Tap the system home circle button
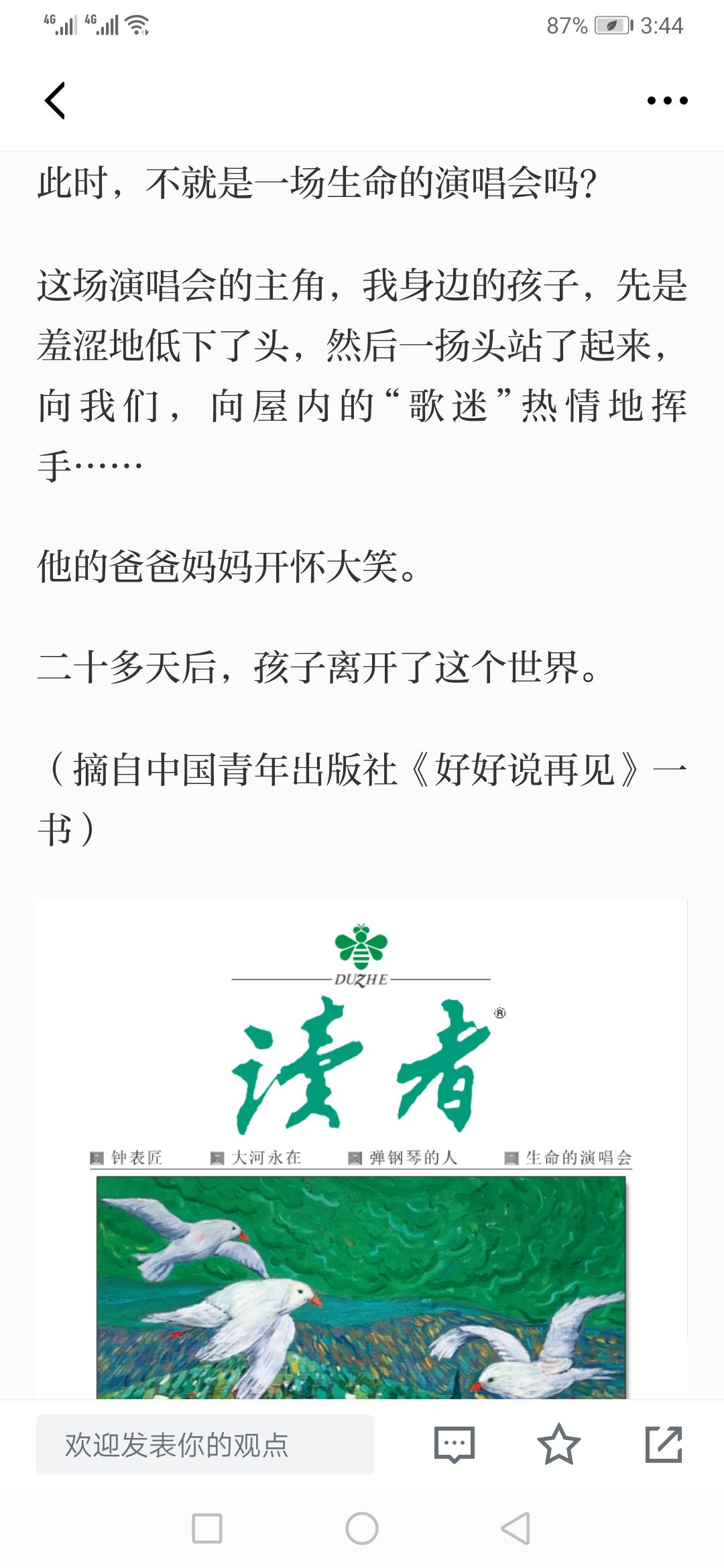Viewport: 724px width, 1568px height. tap(362, 1528)
